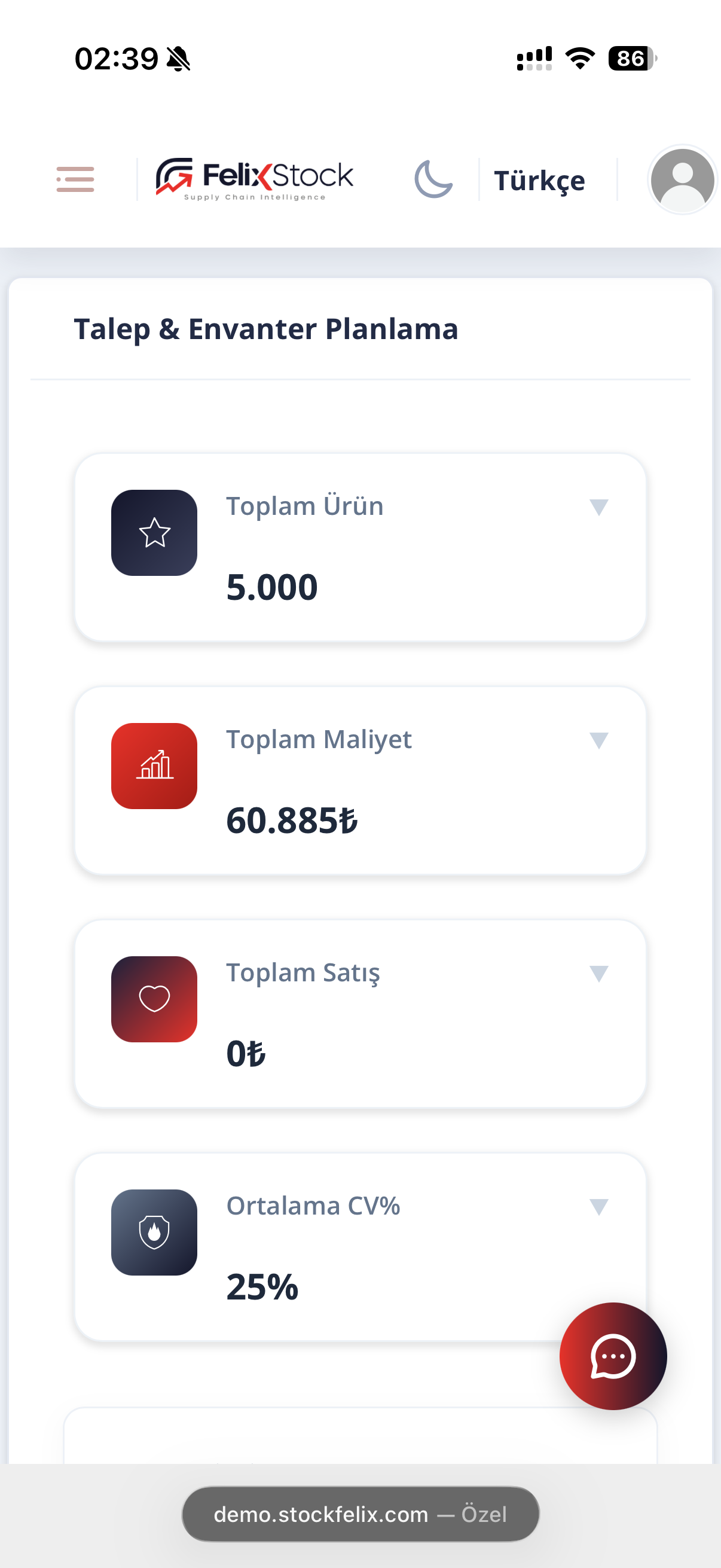
Task: Open the hamburger side menu
Action: click(x=75, y=179)
